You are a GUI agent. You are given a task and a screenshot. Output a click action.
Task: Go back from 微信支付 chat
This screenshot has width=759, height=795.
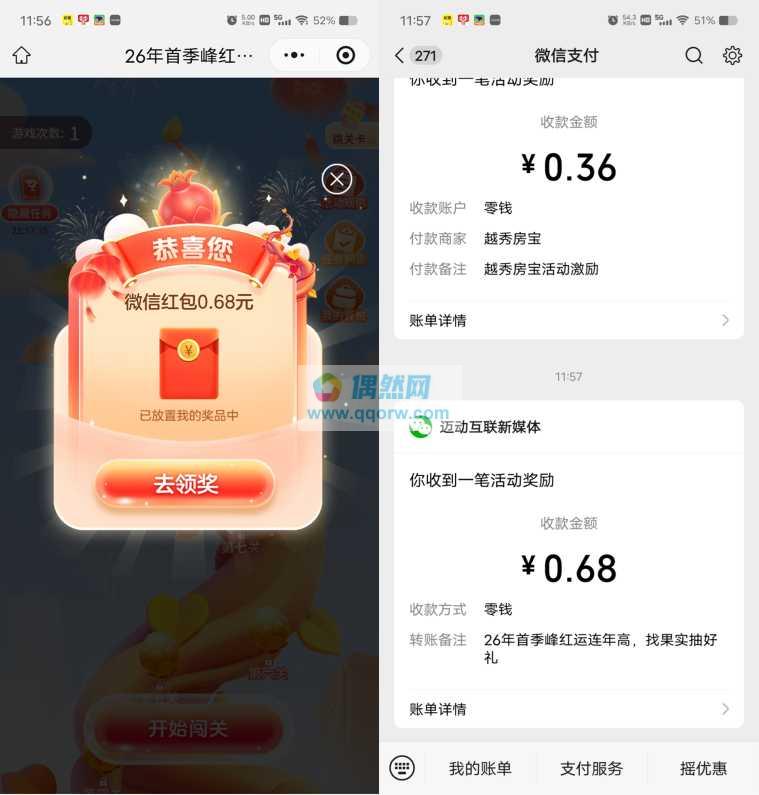click(400, 56)
